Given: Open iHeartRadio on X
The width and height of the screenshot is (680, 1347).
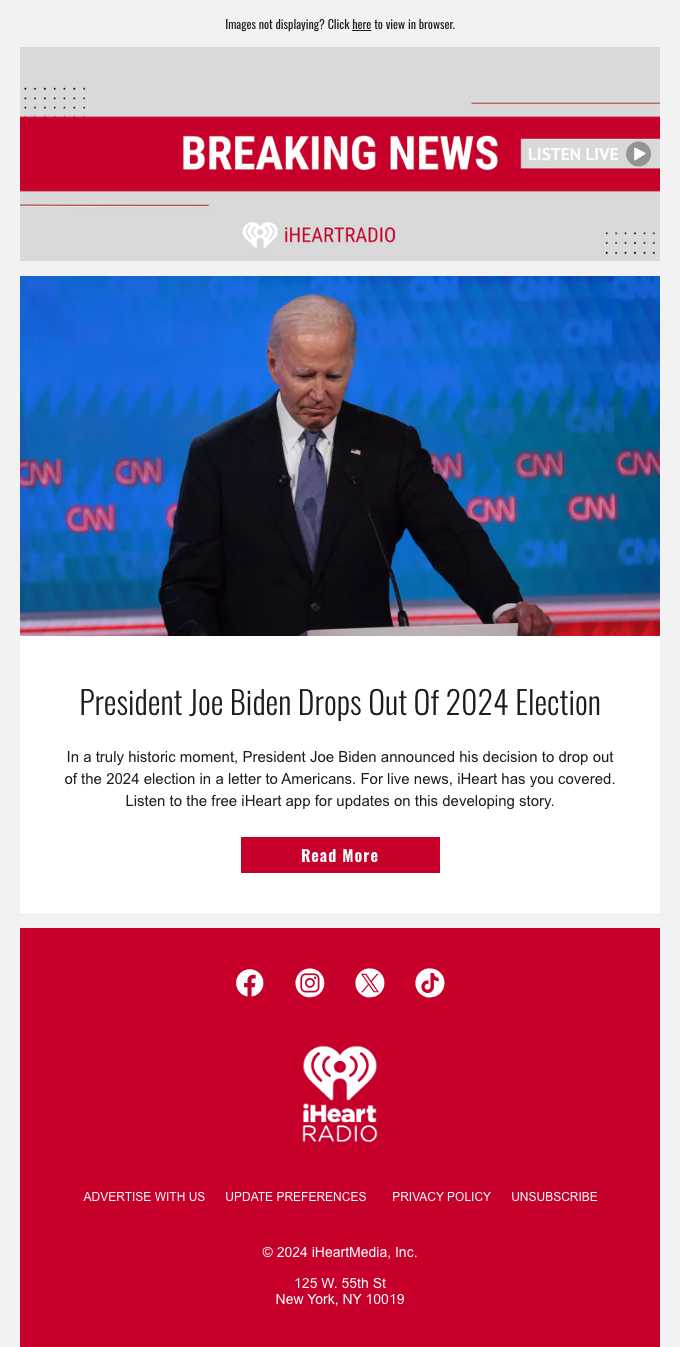Looking at the screenshot, I should 370,983.
